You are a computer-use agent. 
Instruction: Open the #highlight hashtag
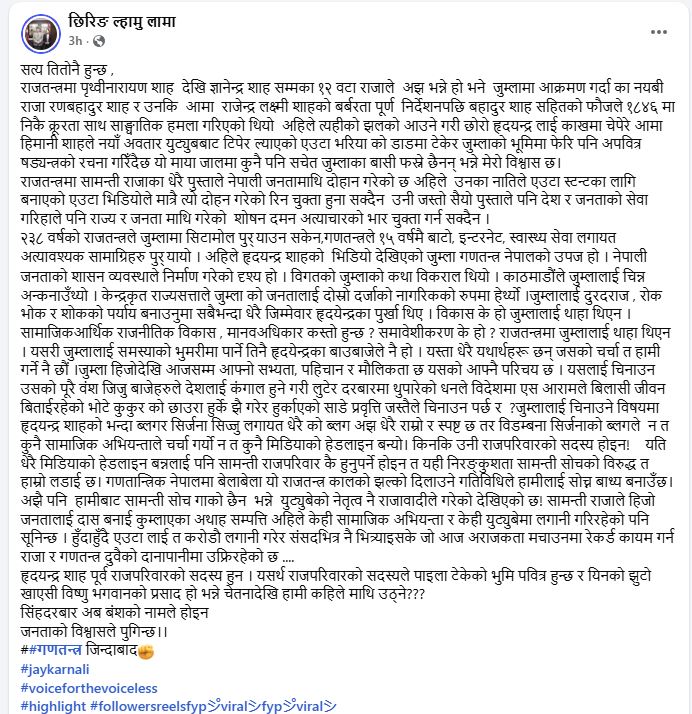pyautogui.click(x=53, y=706)
